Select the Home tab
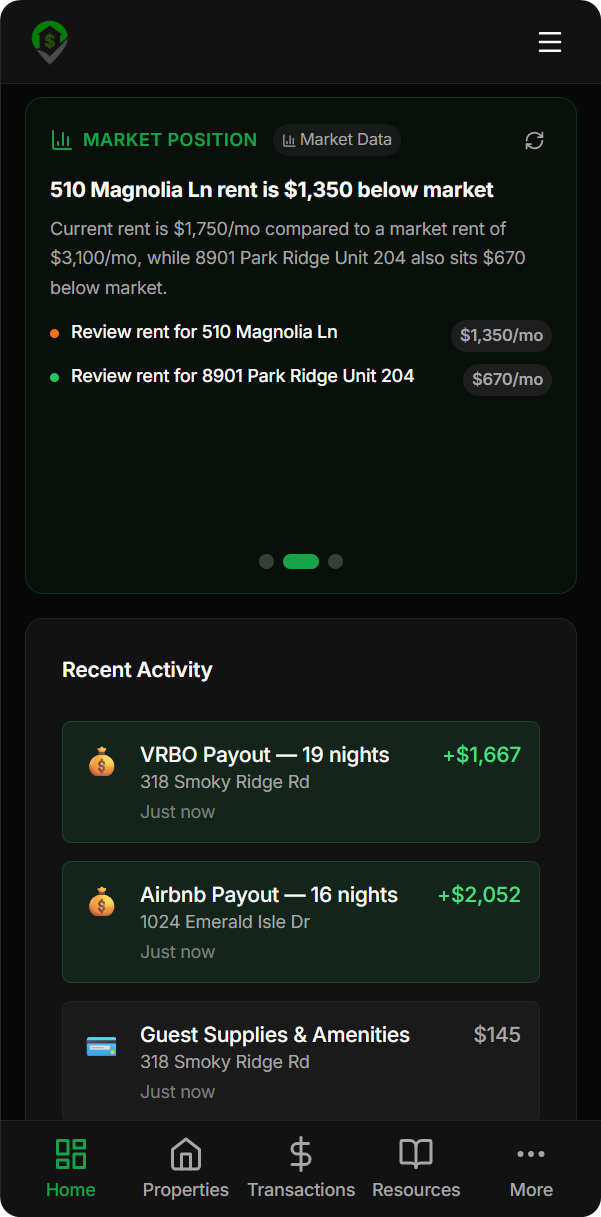Image resolution: width=601 pixels, height=1217 pixels. click(71, 1168)
